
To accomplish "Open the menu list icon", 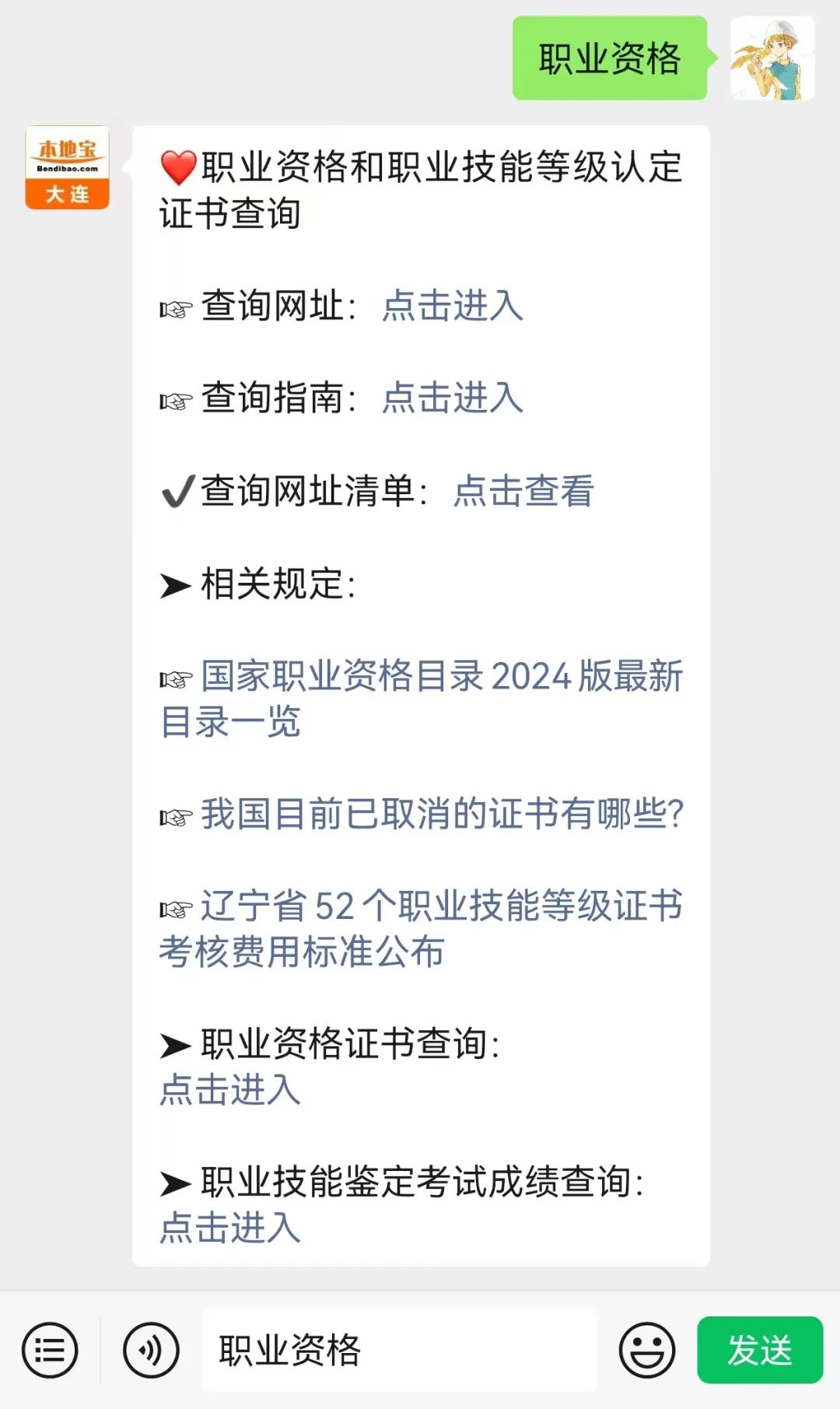I will pos(50,1350).
